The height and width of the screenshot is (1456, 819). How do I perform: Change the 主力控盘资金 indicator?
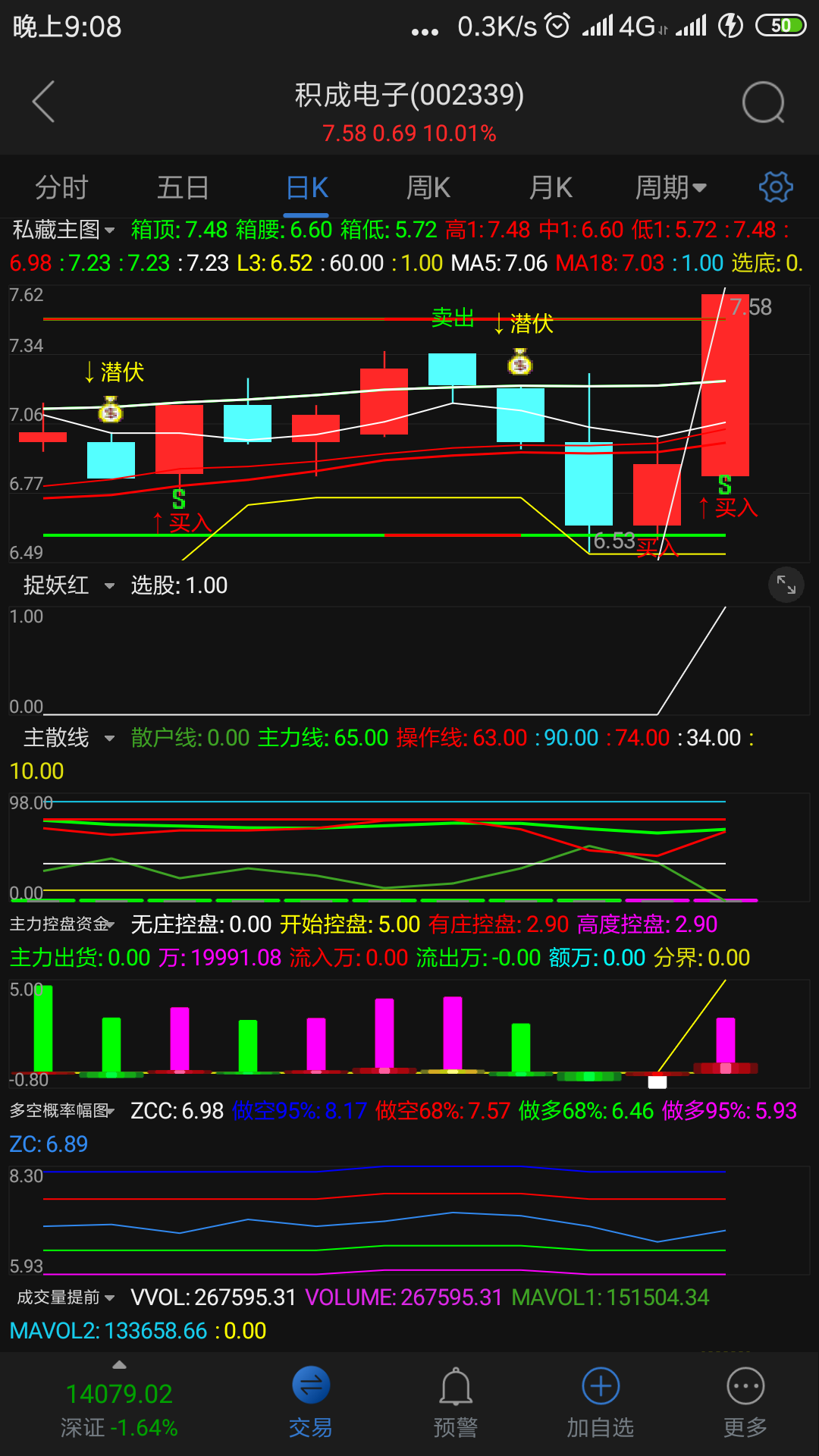[62, 924]
